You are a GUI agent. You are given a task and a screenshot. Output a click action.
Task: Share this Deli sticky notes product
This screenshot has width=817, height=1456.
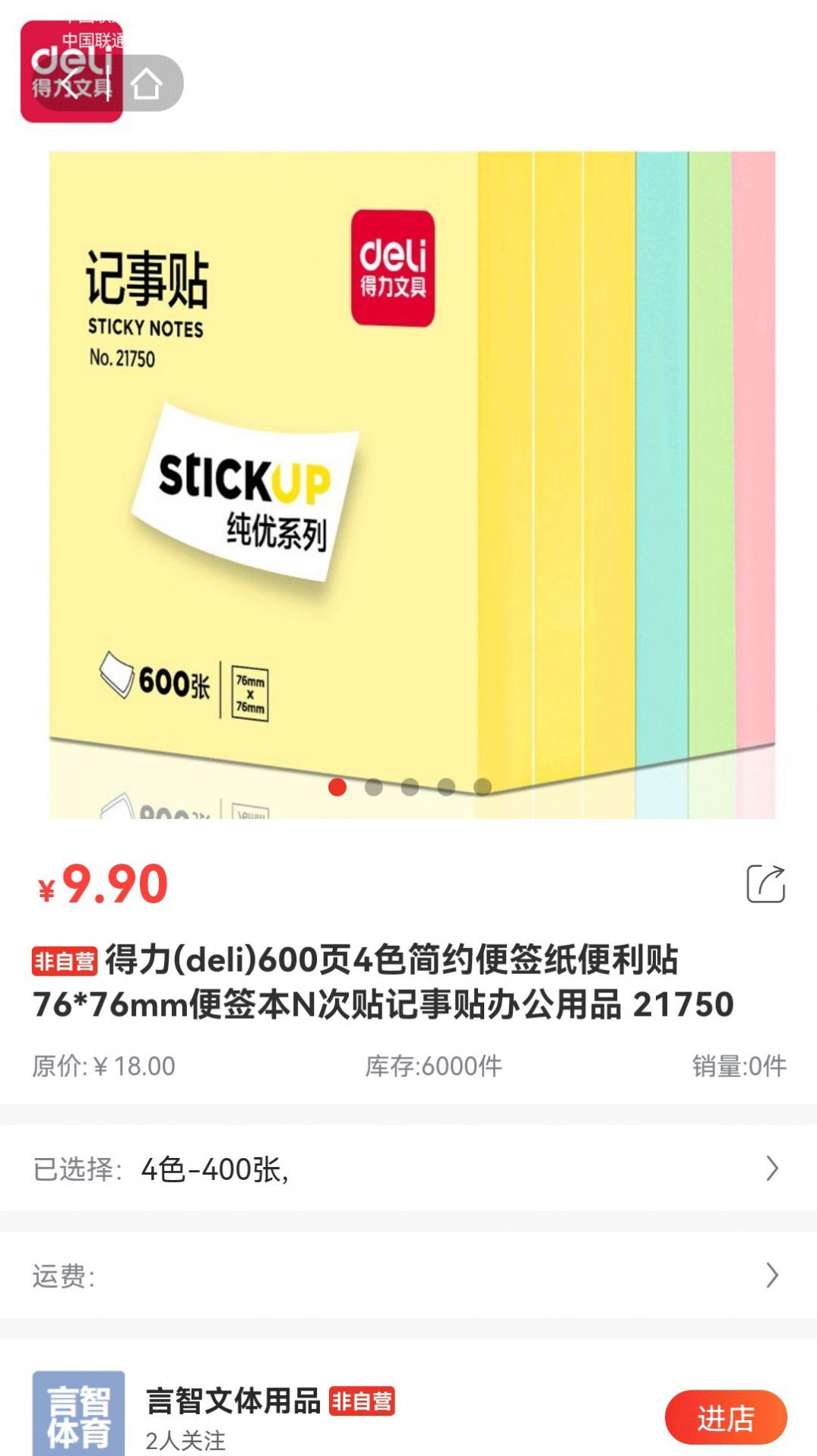coord(765,883)
